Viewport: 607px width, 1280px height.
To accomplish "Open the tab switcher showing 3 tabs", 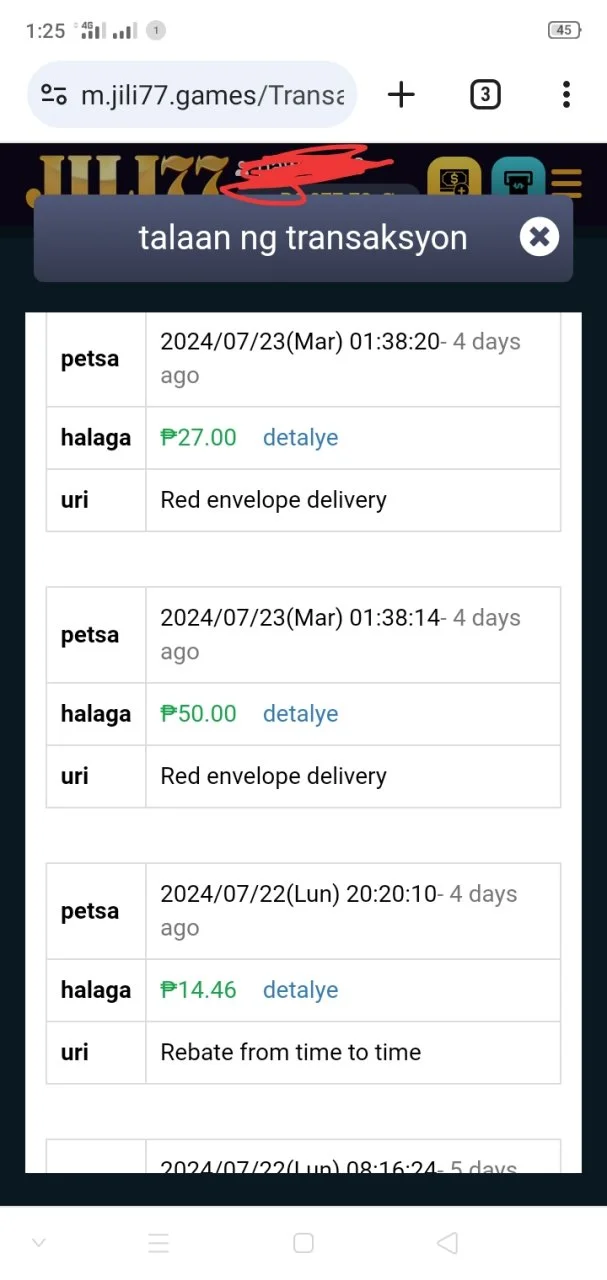I will click(x=485, y=95).
